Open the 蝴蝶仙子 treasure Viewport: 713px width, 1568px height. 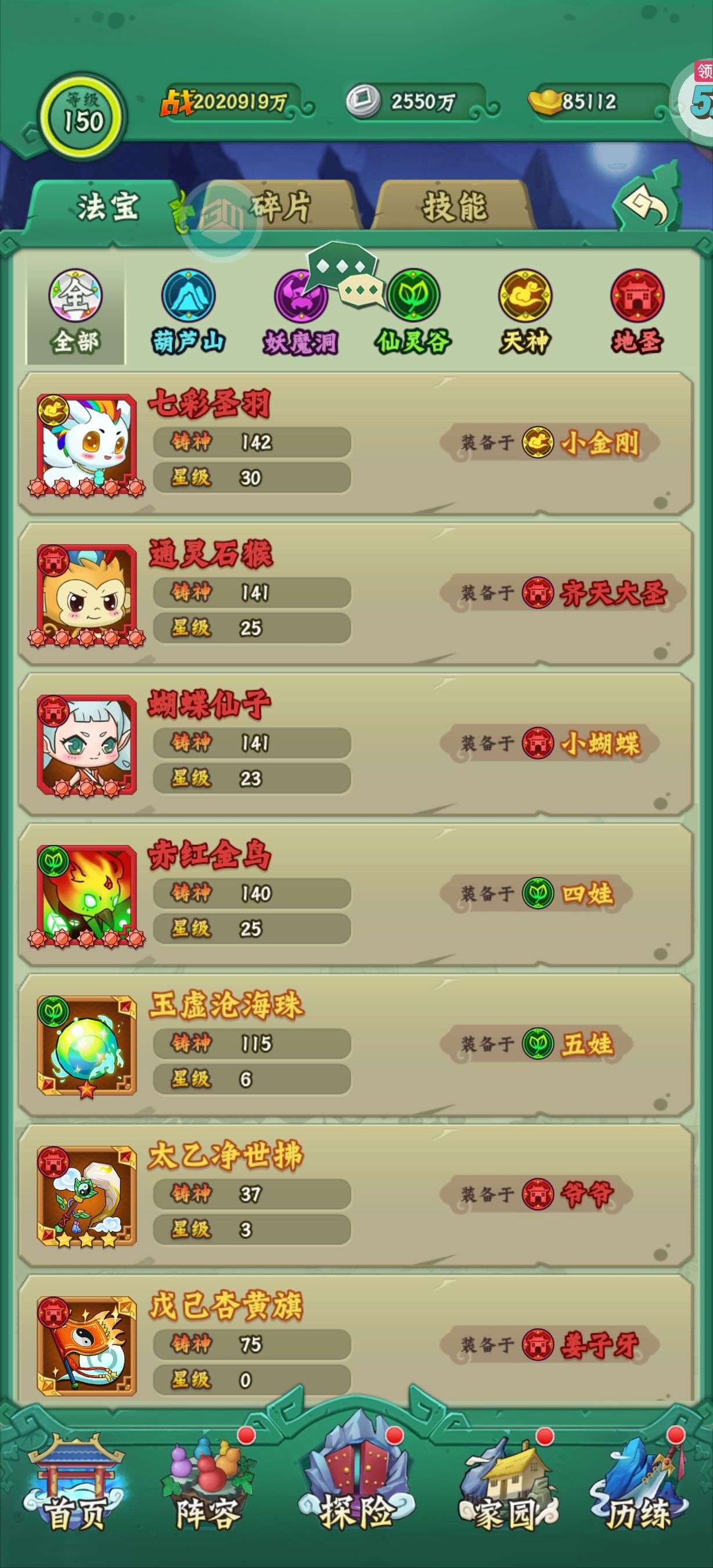[356, 745]
